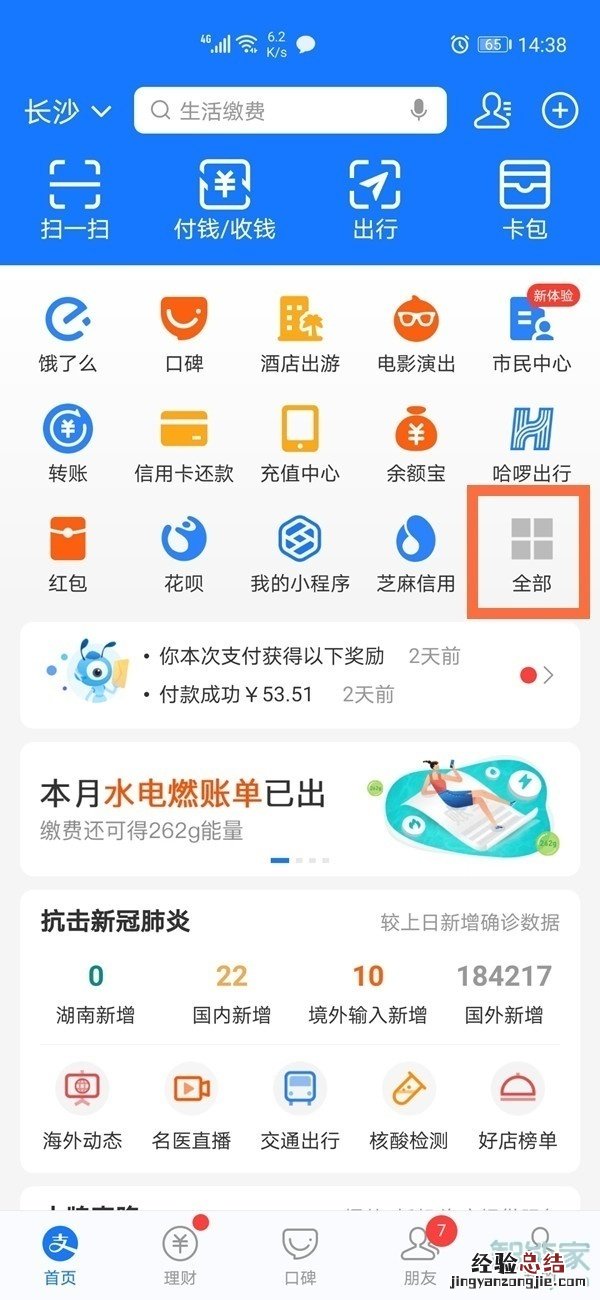
Task: Open 付钱/收钱 payment code
Action: 224,198
